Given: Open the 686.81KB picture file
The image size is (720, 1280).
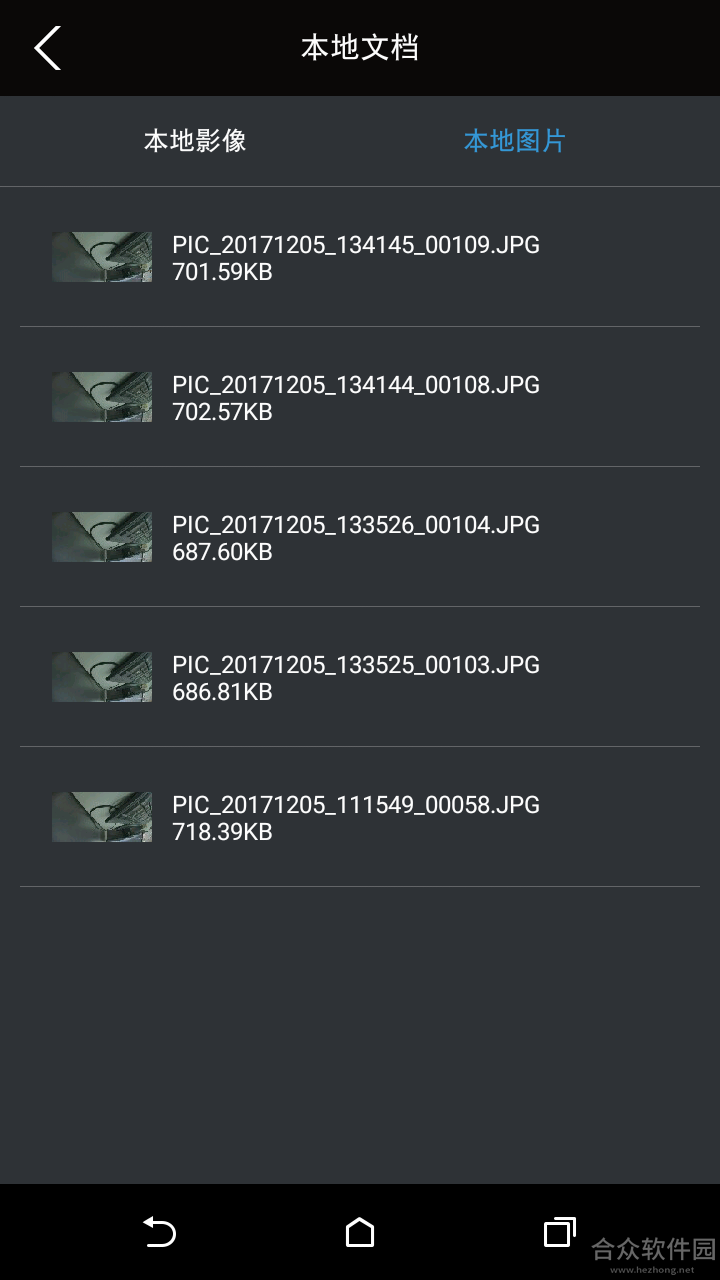Looking at the screenshot, I should [355, 677].
